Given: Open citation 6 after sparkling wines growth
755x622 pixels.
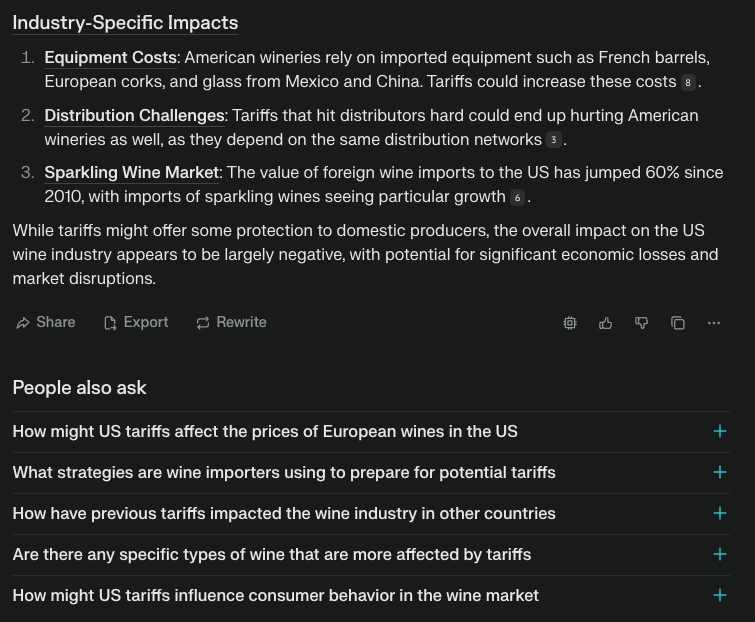Looking at the screenshot, I should pyautogui.click(x=518, y=197).
